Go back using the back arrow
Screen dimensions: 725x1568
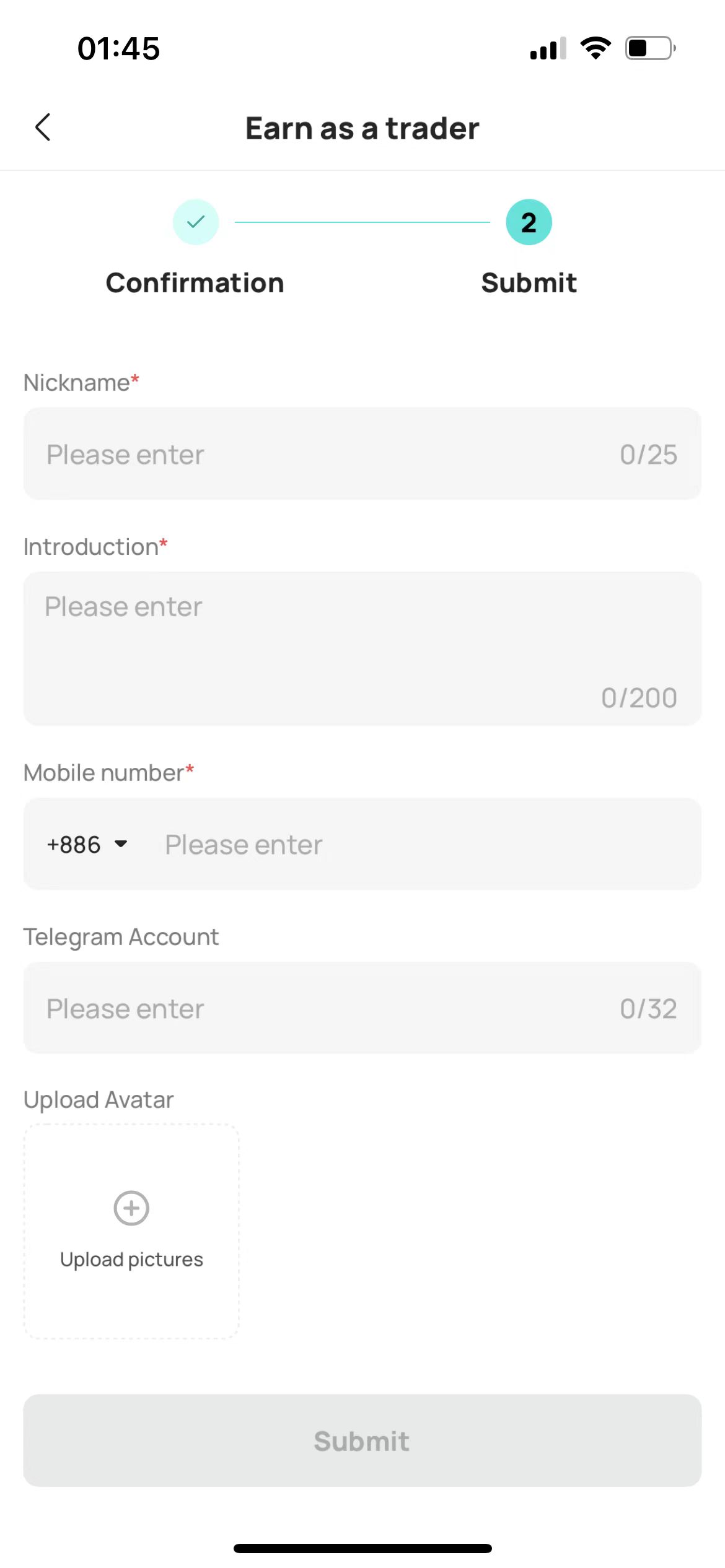[x=43, y=128]
